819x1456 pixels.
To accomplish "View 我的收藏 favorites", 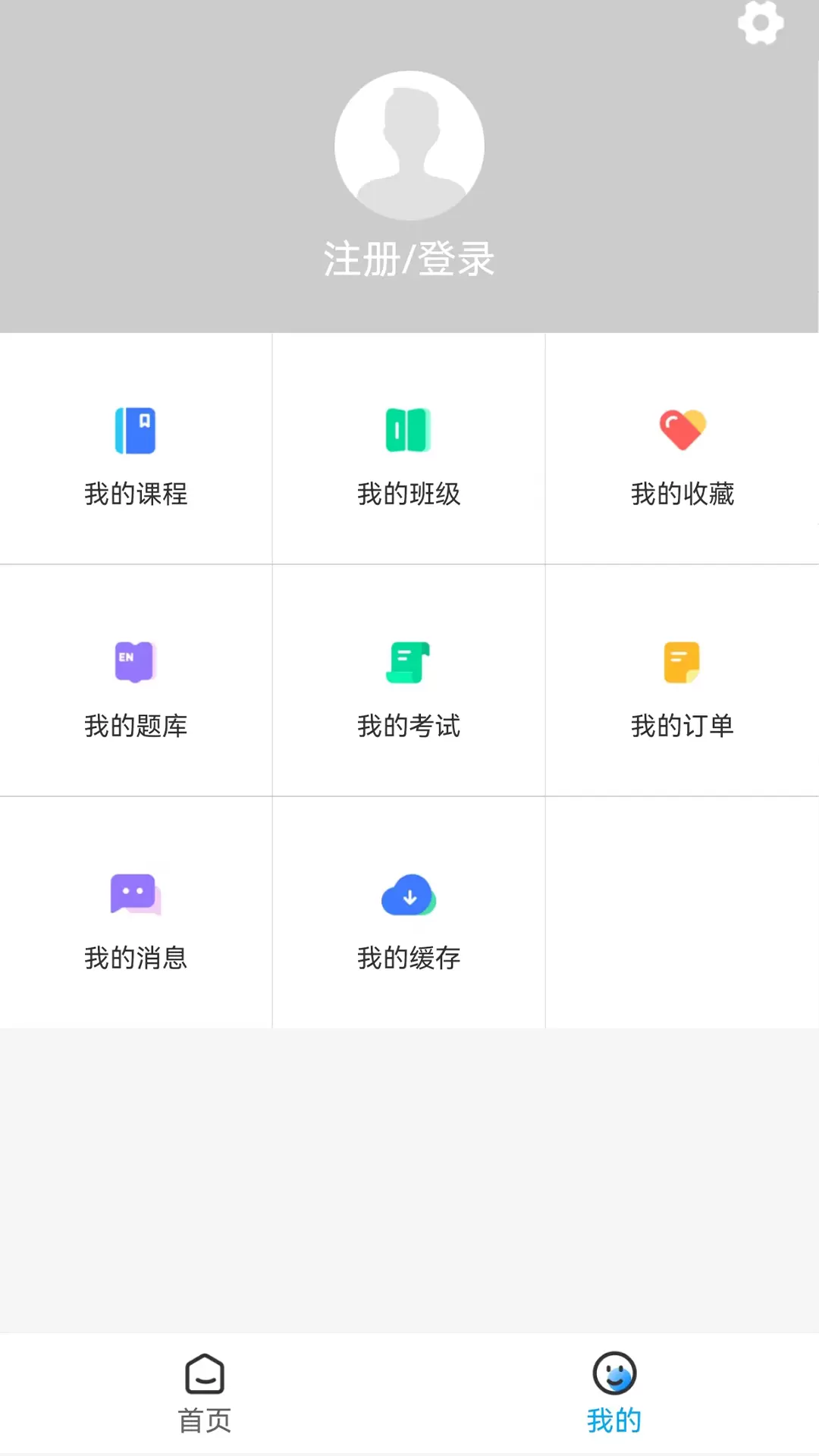I will [x=682, y=449].
